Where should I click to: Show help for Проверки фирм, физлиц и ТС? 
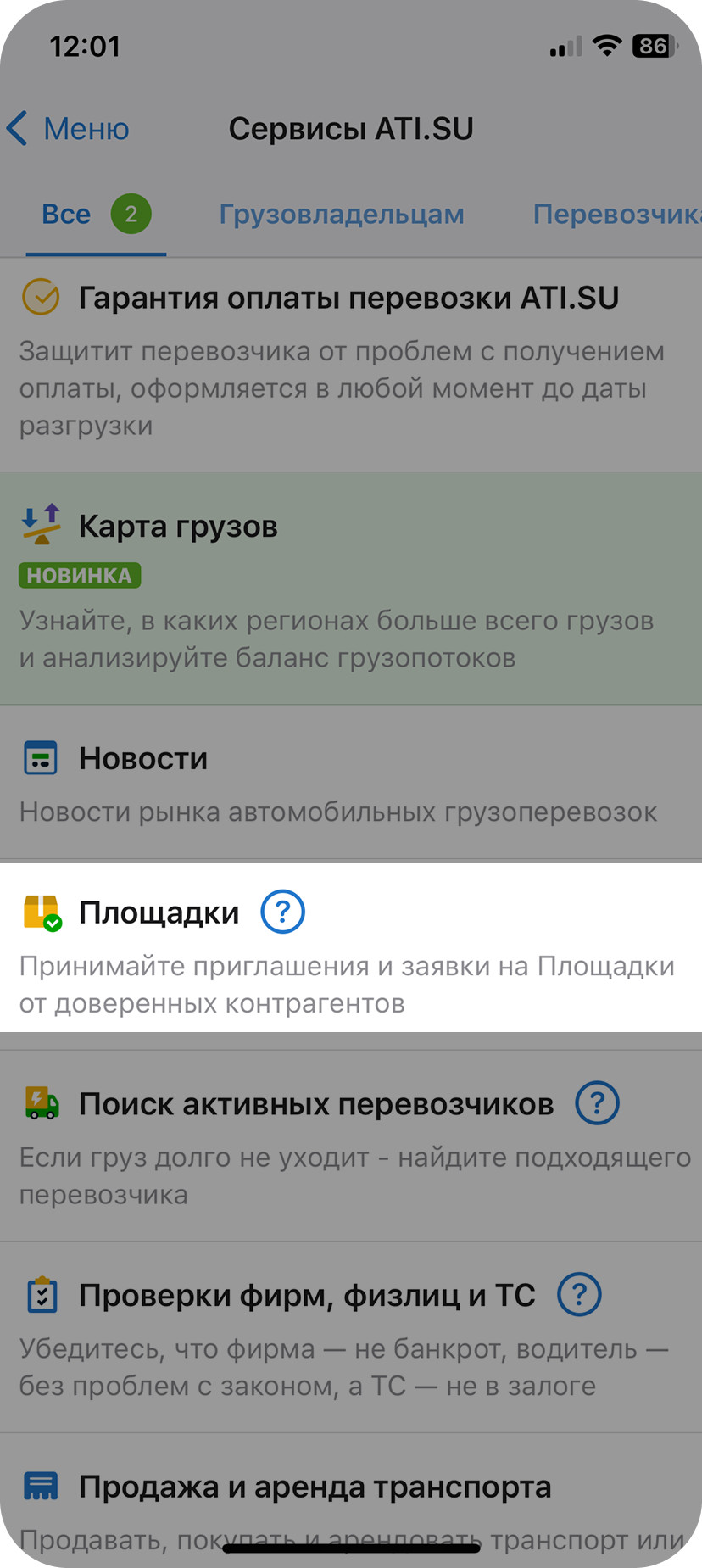point(579,1295)
